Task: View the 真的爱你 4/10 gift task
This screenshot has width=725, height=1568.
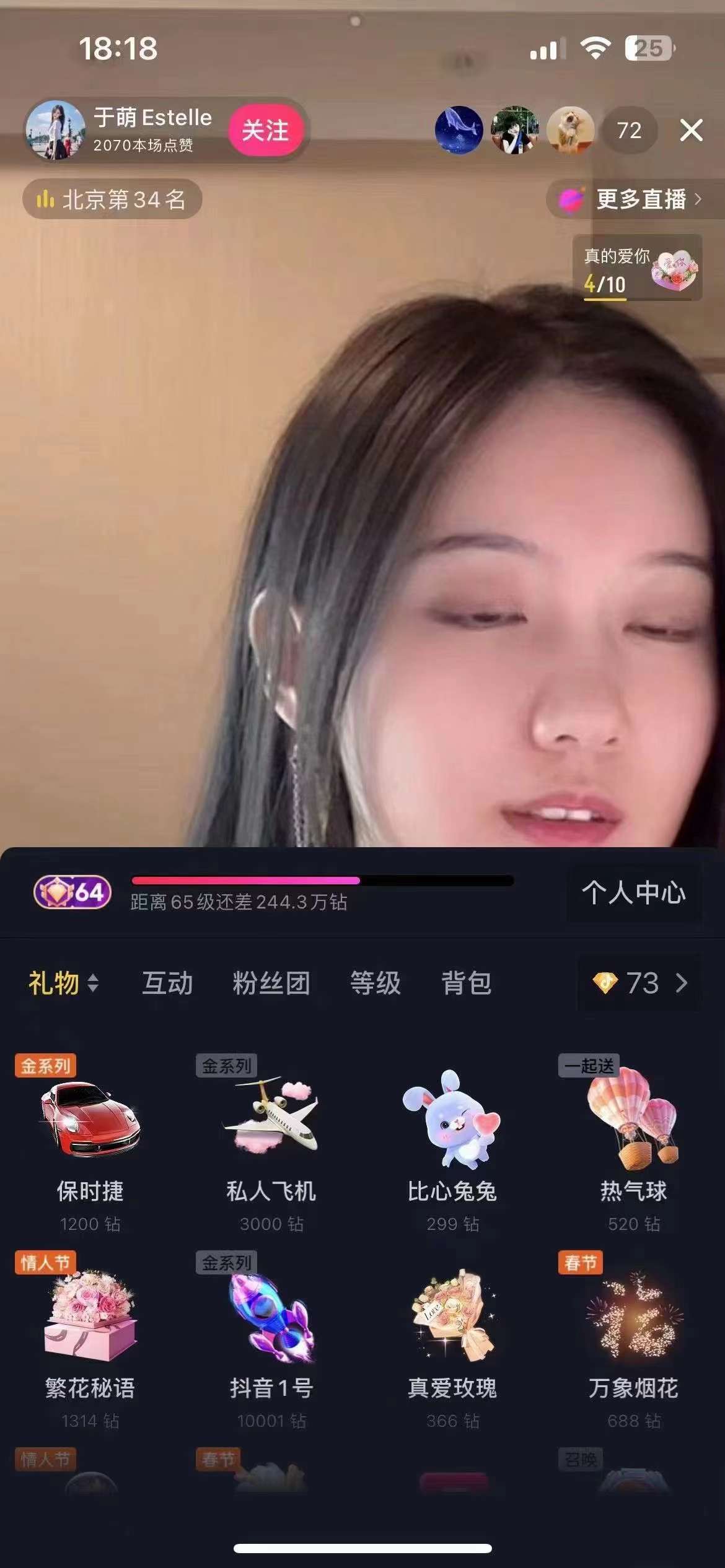Action: [x=641, y=269]
